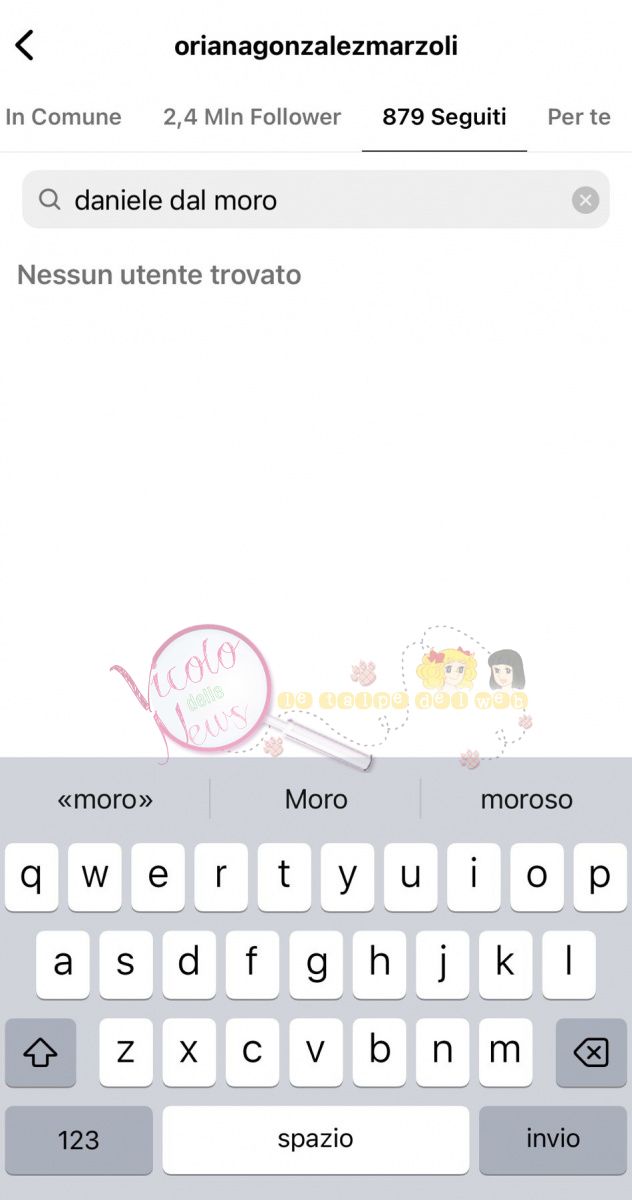Tap the spazio bar on the keyboard
Image resolution: width=632 pixels, height=1200 pixels.
315,1139
